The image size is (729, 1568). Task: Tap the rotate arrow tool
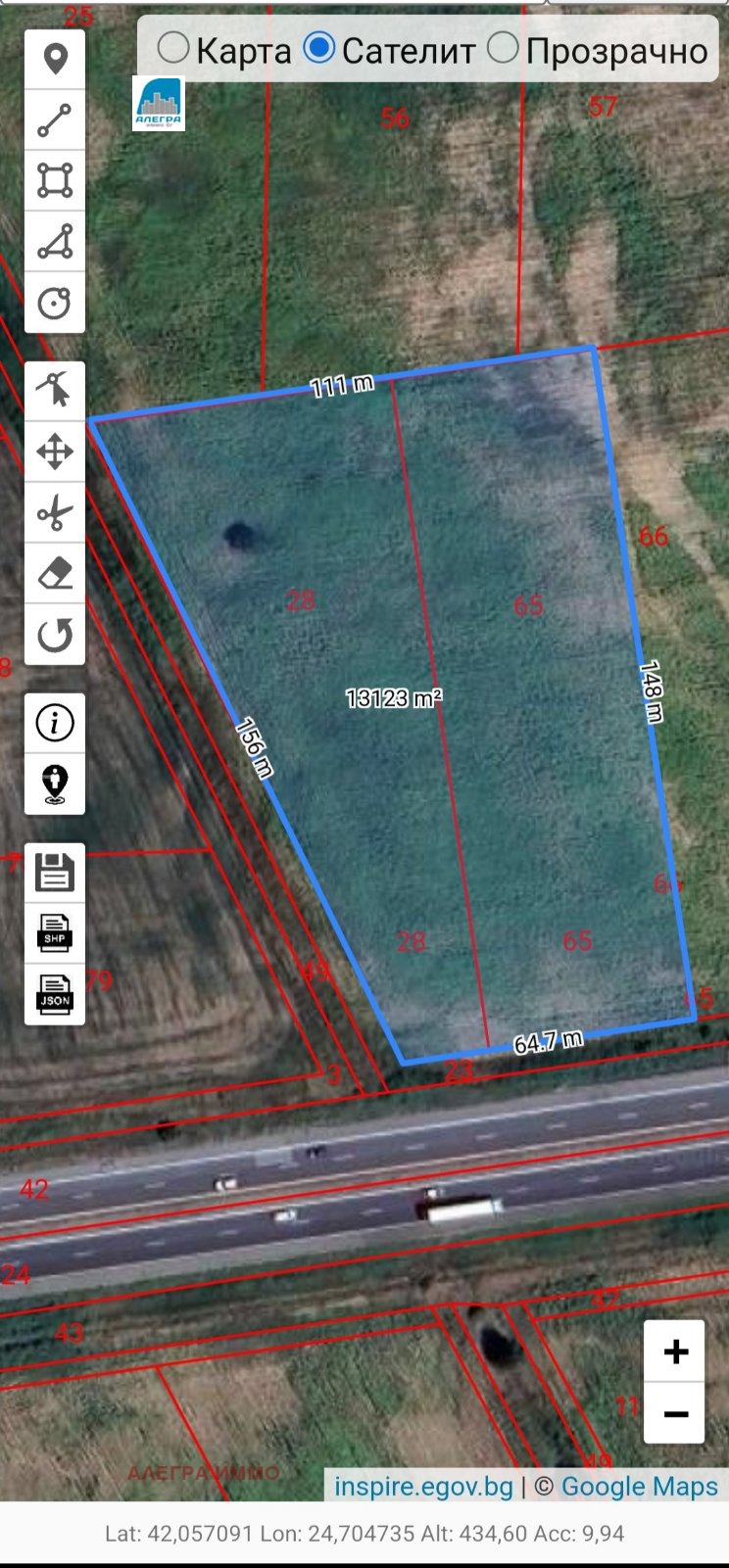[x=55, y=635]
